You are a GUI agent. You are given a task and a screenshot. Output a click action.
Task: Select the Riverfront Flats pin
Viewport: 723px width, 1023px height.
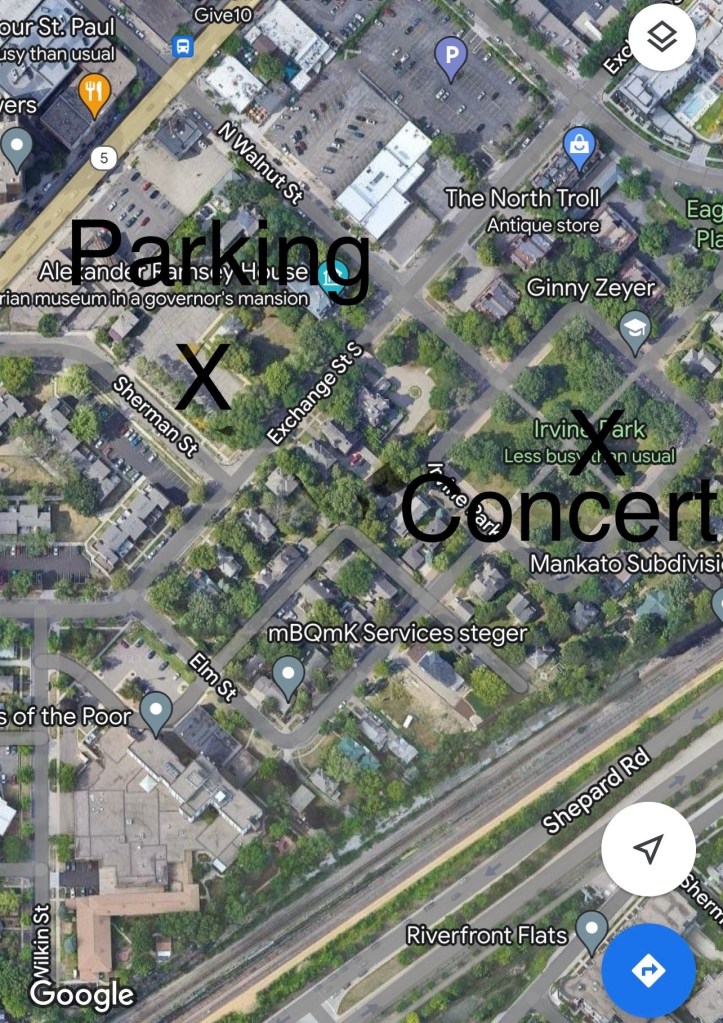[592, 930]
